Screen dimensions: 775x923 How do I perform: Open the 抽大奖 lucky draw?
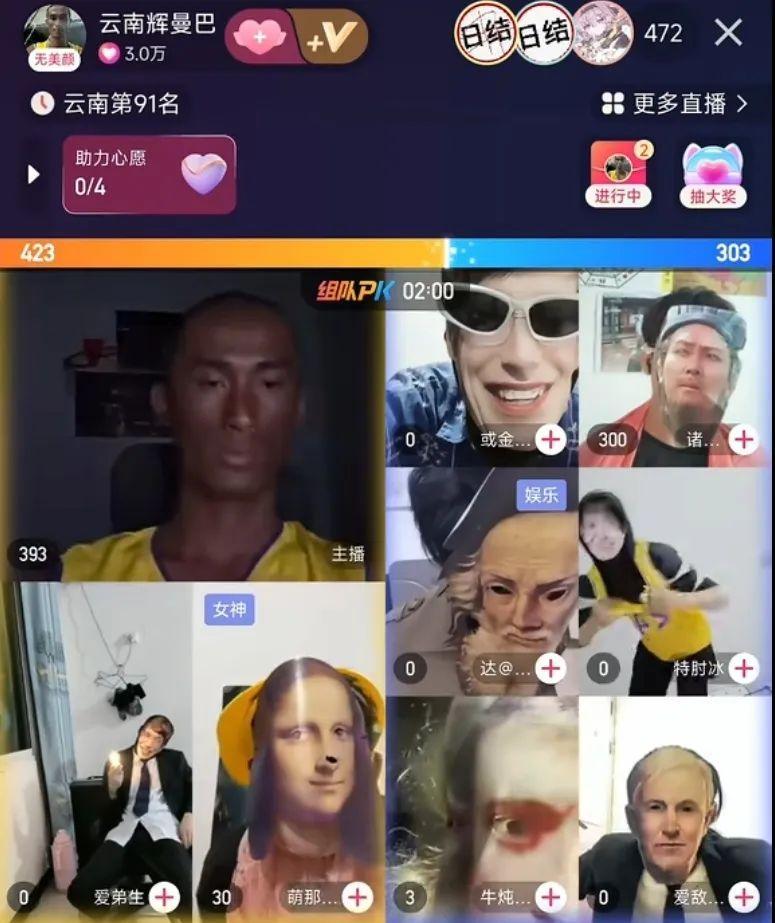[x=712, y=173]
